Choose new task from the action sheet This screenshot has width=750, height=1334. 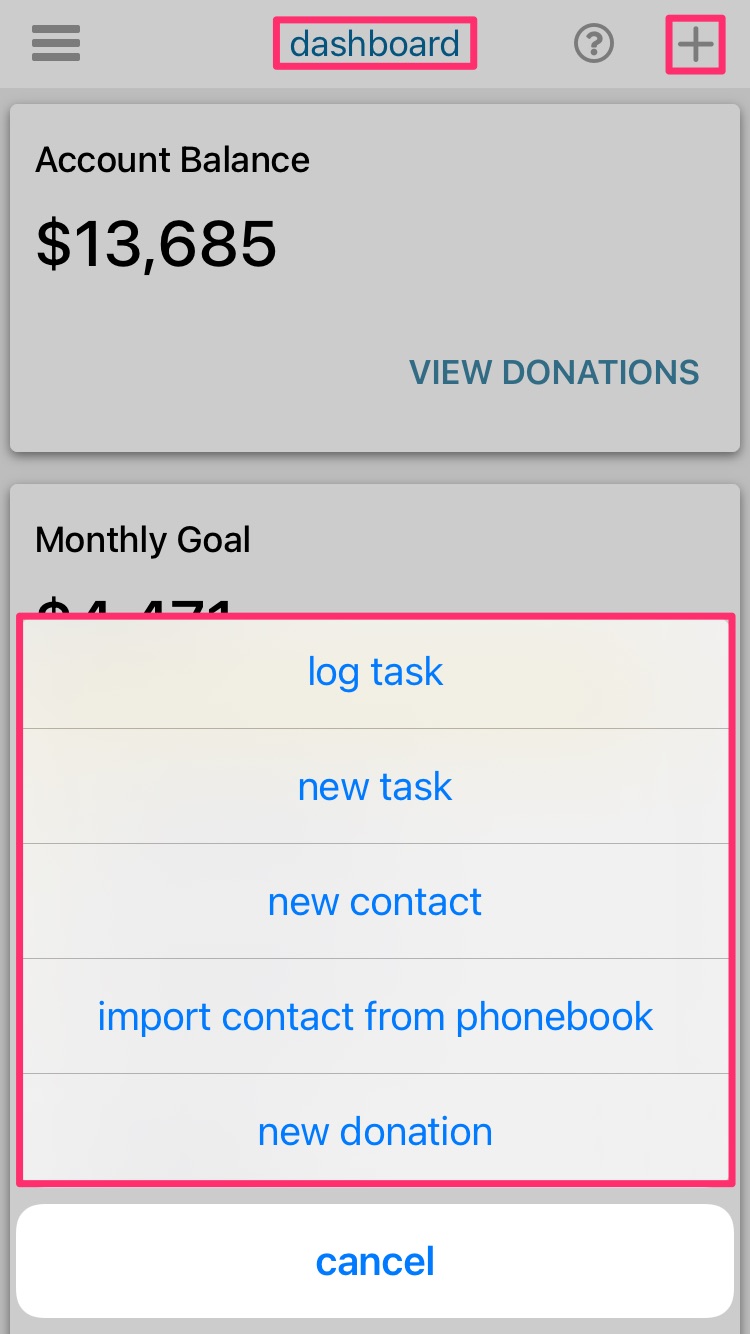(x=375, y=787)
